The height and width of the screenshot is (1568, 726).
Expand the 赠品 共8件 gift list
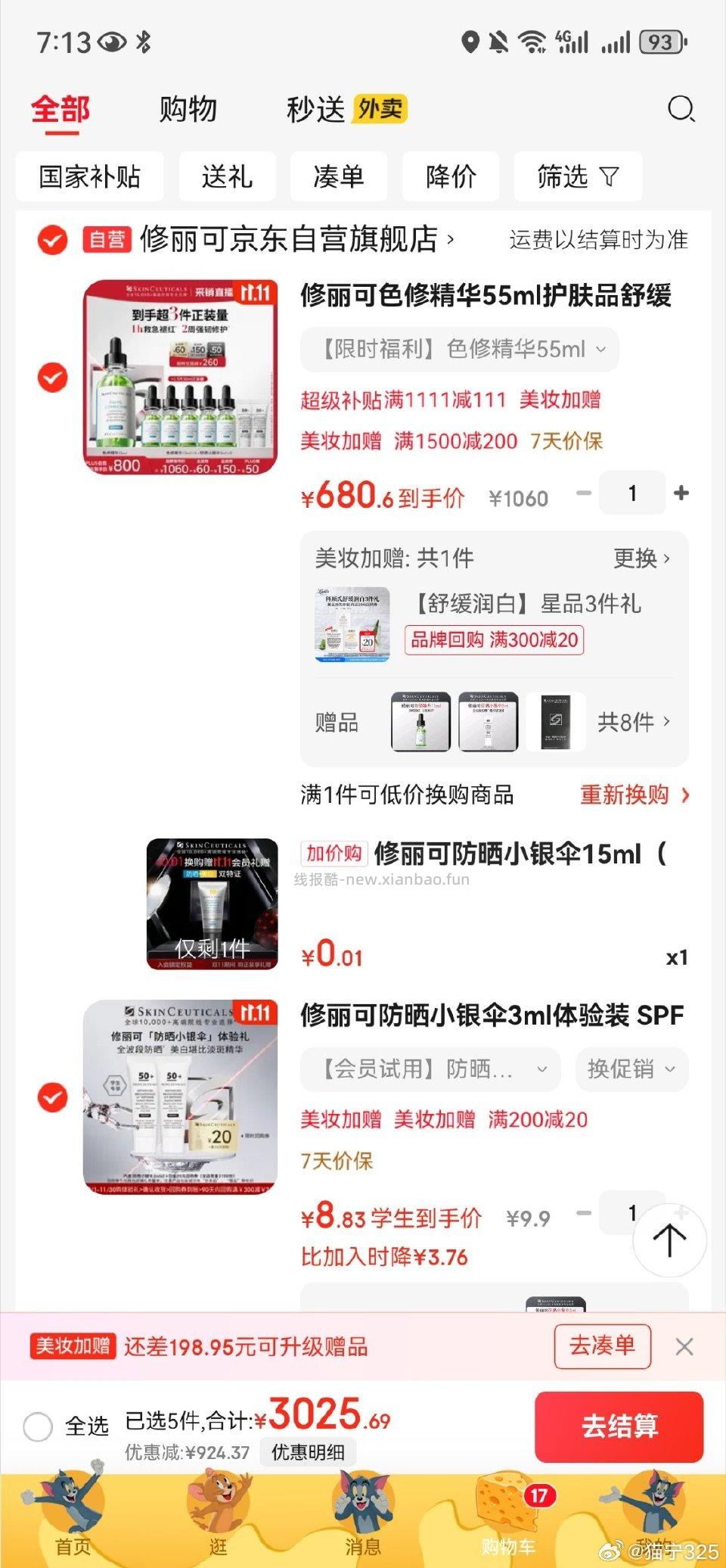639,723
